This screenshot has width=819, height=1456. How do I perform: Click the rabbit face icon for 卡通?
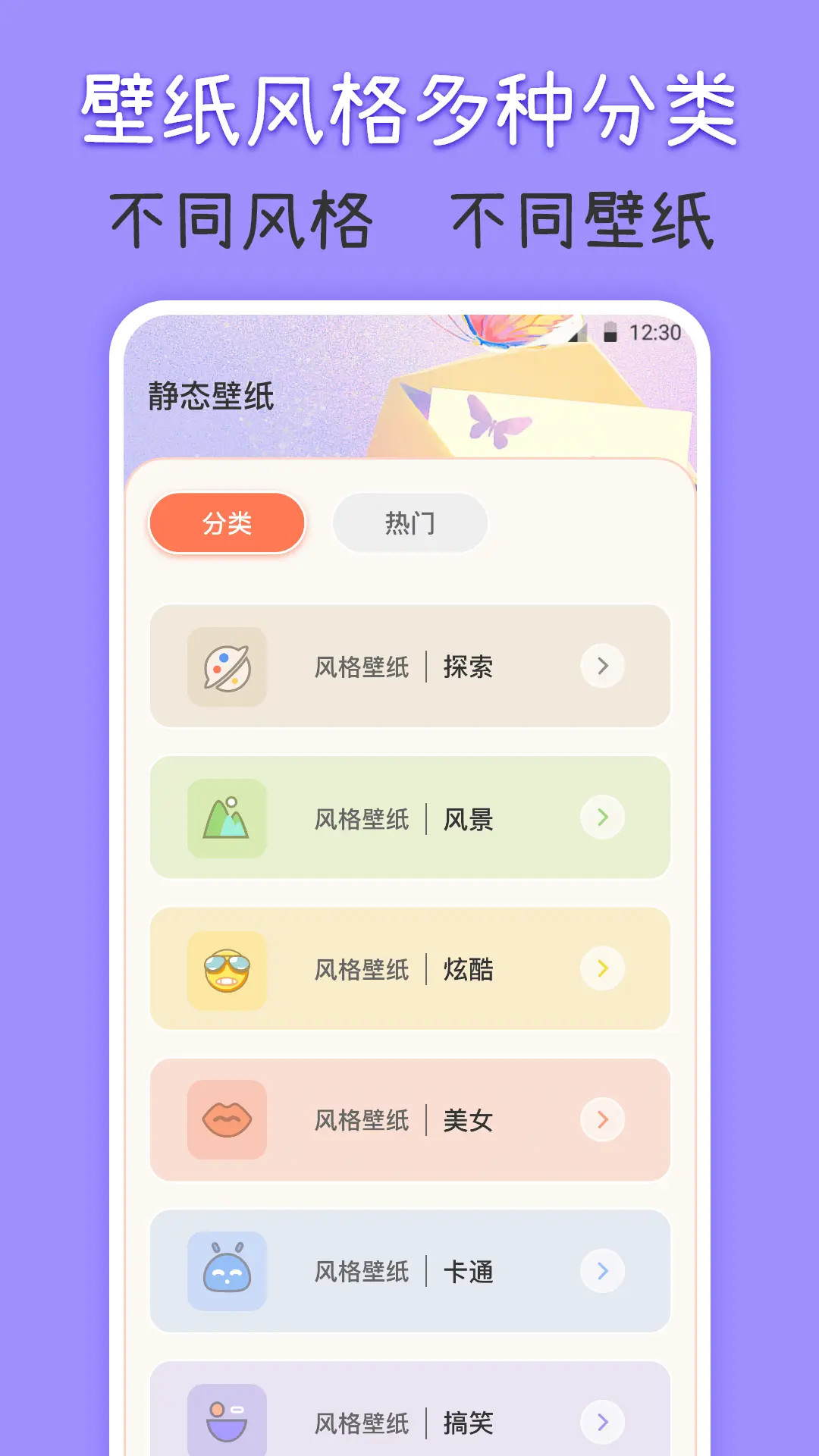click(228, 1272)
